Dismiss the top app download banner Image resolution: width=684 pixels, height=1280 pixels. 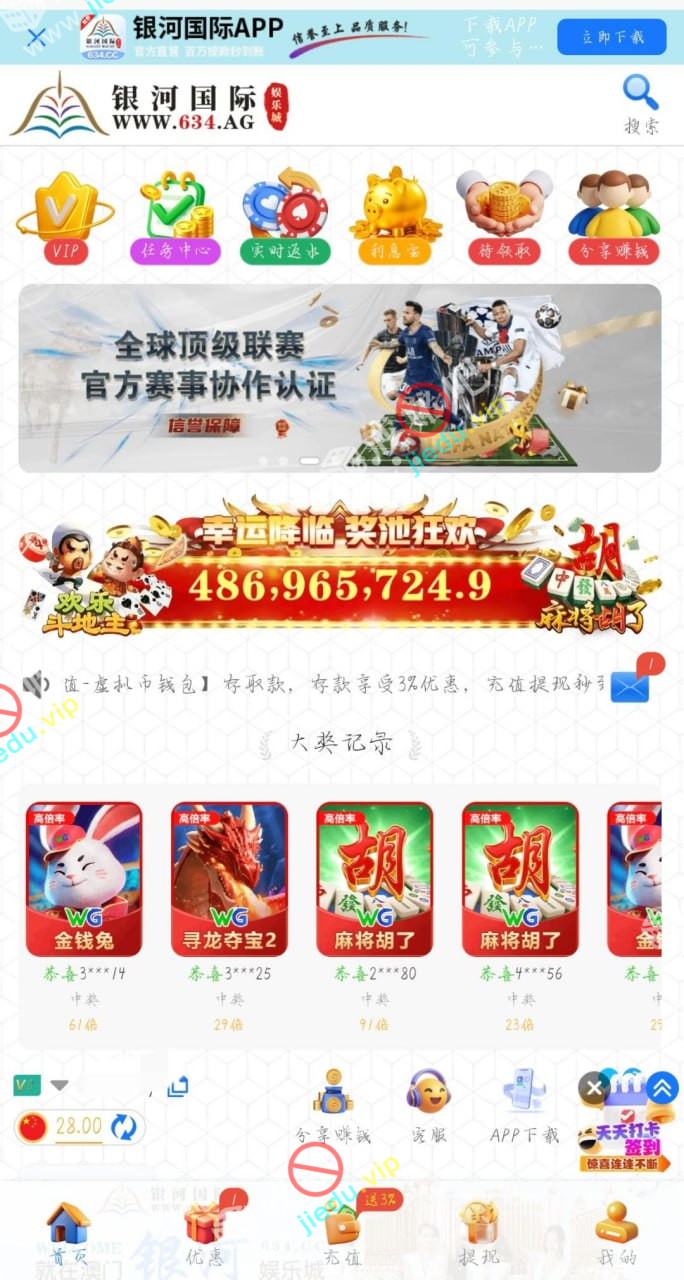[36, 38]
